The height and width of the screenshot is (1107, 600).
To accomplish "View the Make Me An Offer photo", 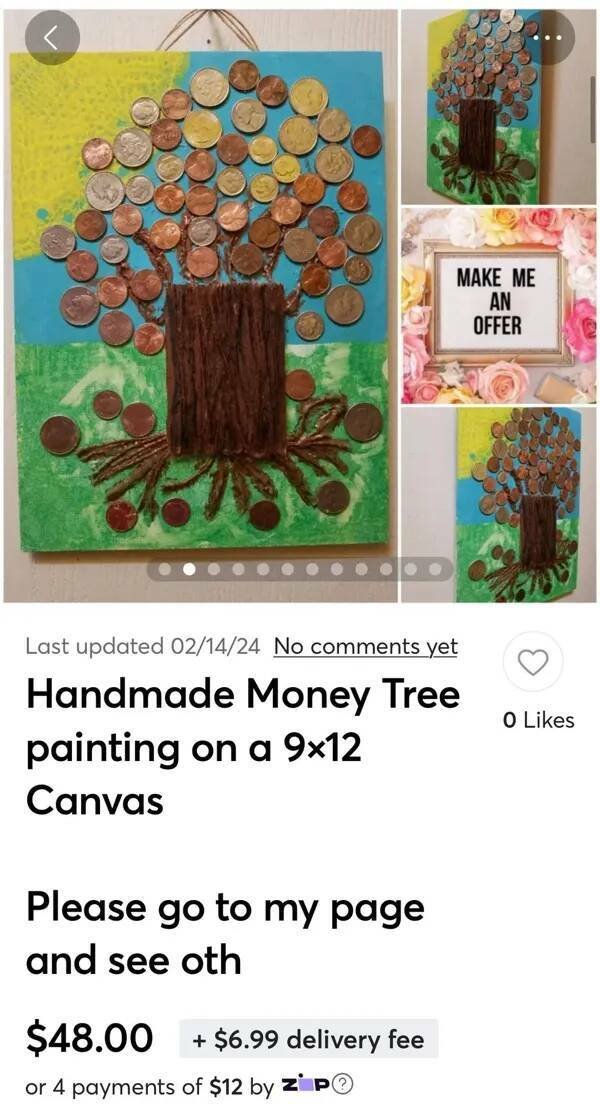I will pyautogui.click(x=497, y=304).
